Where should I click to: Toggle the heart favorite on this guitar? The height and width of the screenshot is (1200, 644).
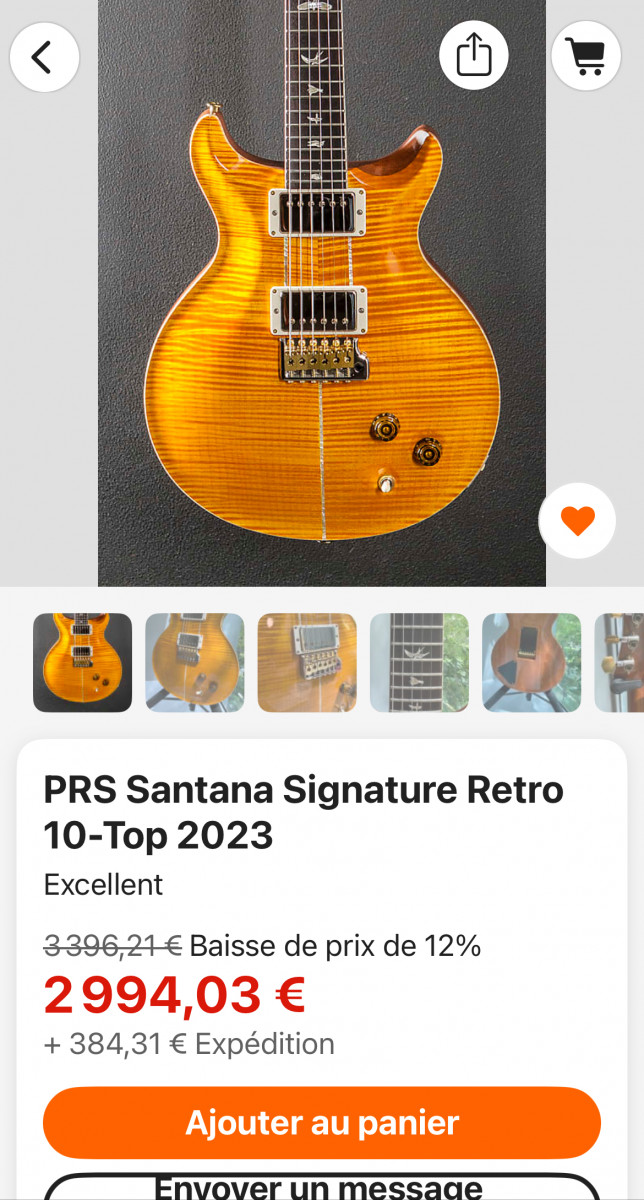click(x=577, y=520)
